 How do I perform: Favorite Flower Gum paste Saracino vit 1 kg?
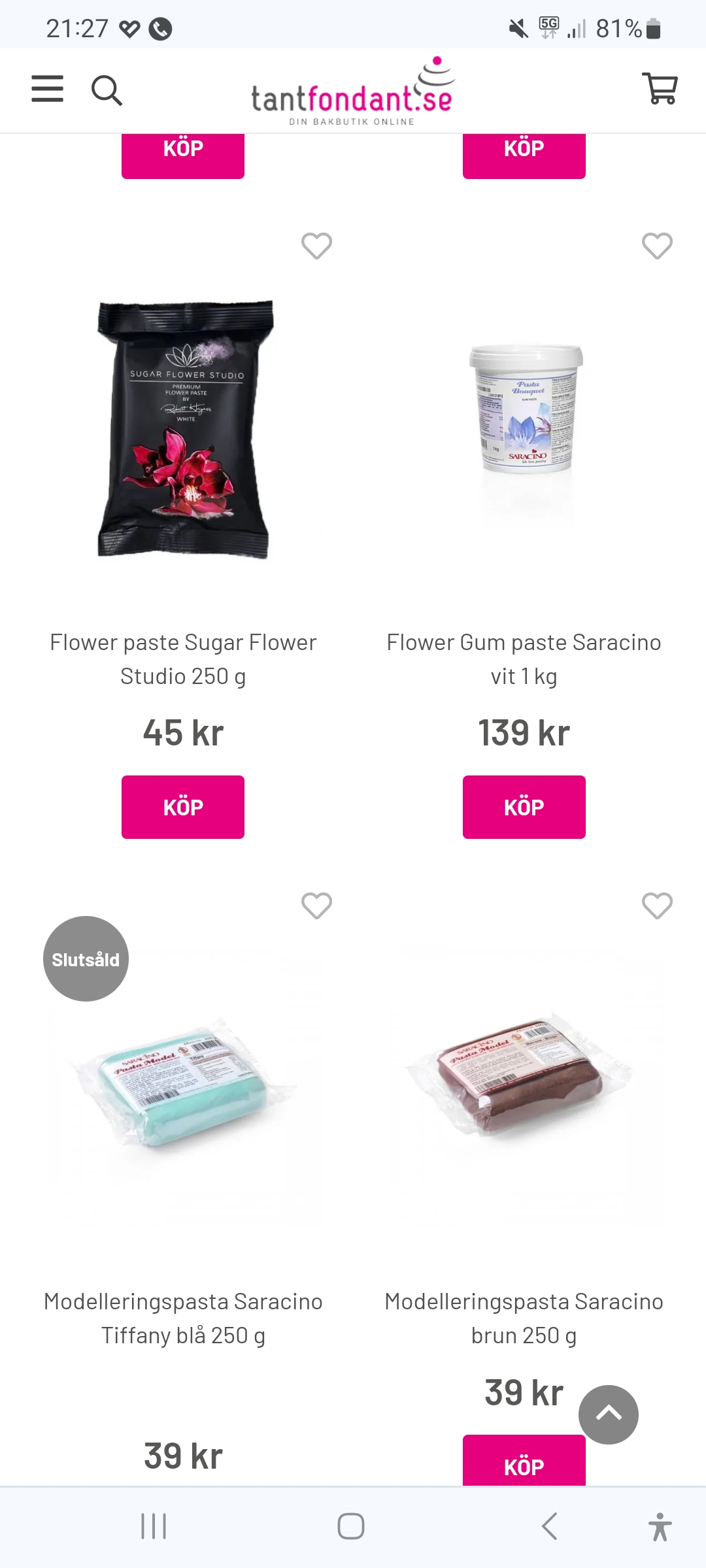(657, 246)
